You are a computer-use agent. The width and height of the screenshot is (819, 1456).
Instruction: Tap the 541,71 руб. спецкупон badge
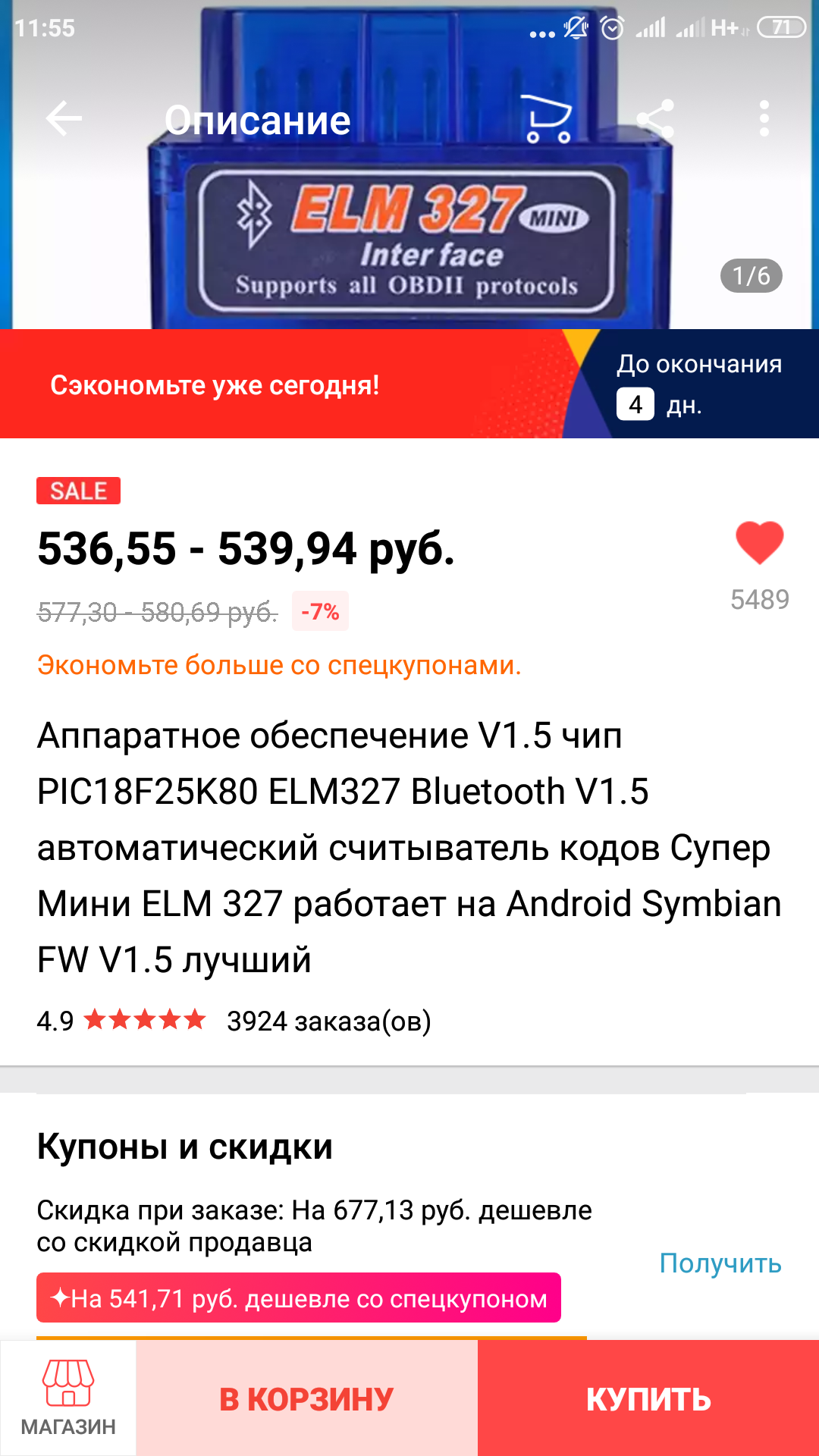point(299,1298)
